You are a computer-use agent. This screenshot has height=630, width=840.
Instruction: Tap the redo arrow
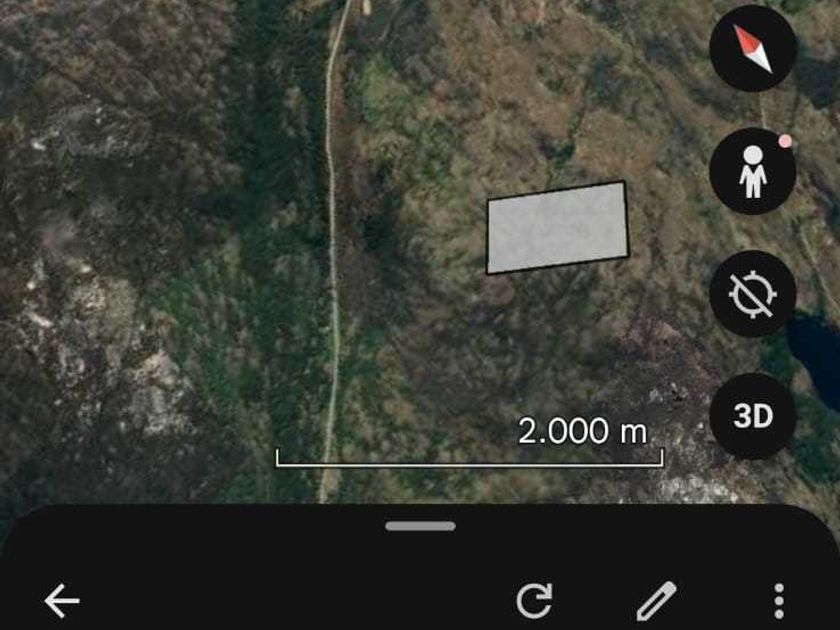pos(534,601)
